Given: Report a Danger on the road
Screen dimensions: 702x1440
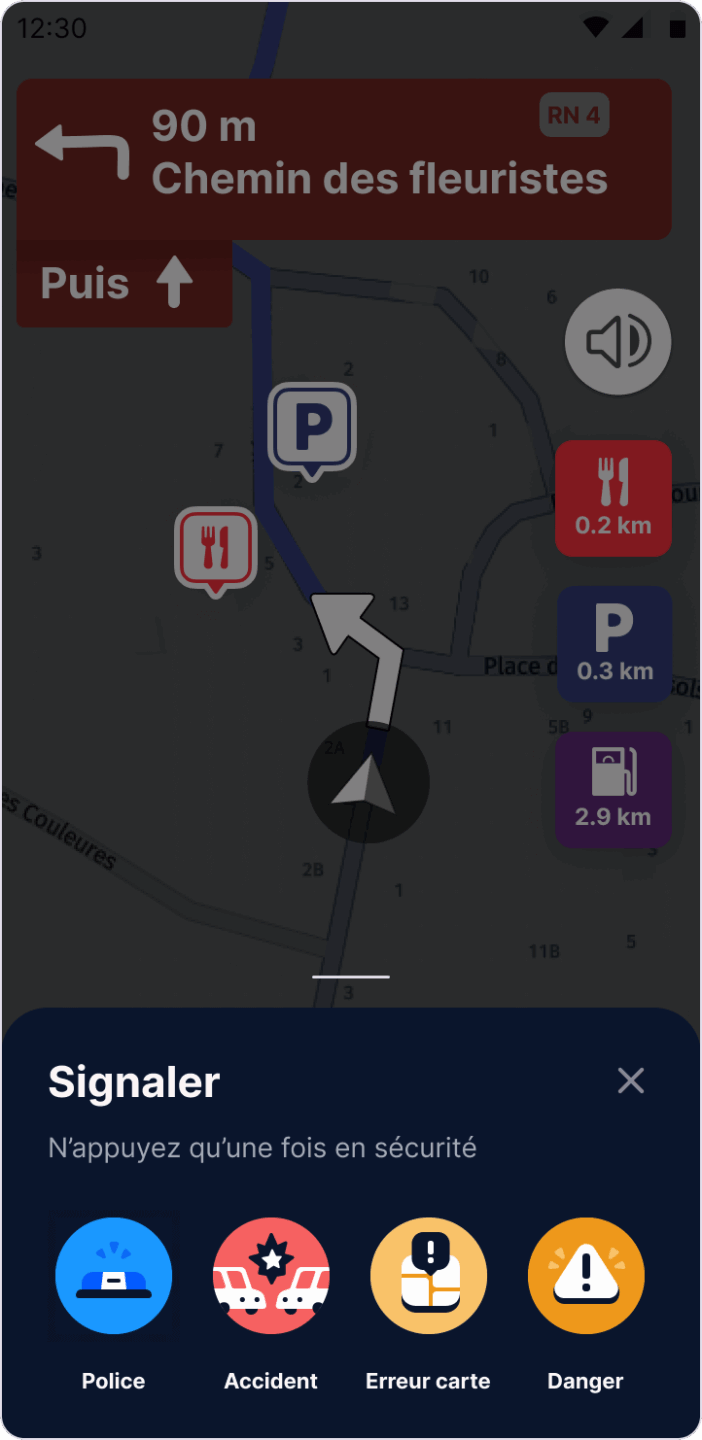Looking at the screenshot, I should click(586, 1276).
